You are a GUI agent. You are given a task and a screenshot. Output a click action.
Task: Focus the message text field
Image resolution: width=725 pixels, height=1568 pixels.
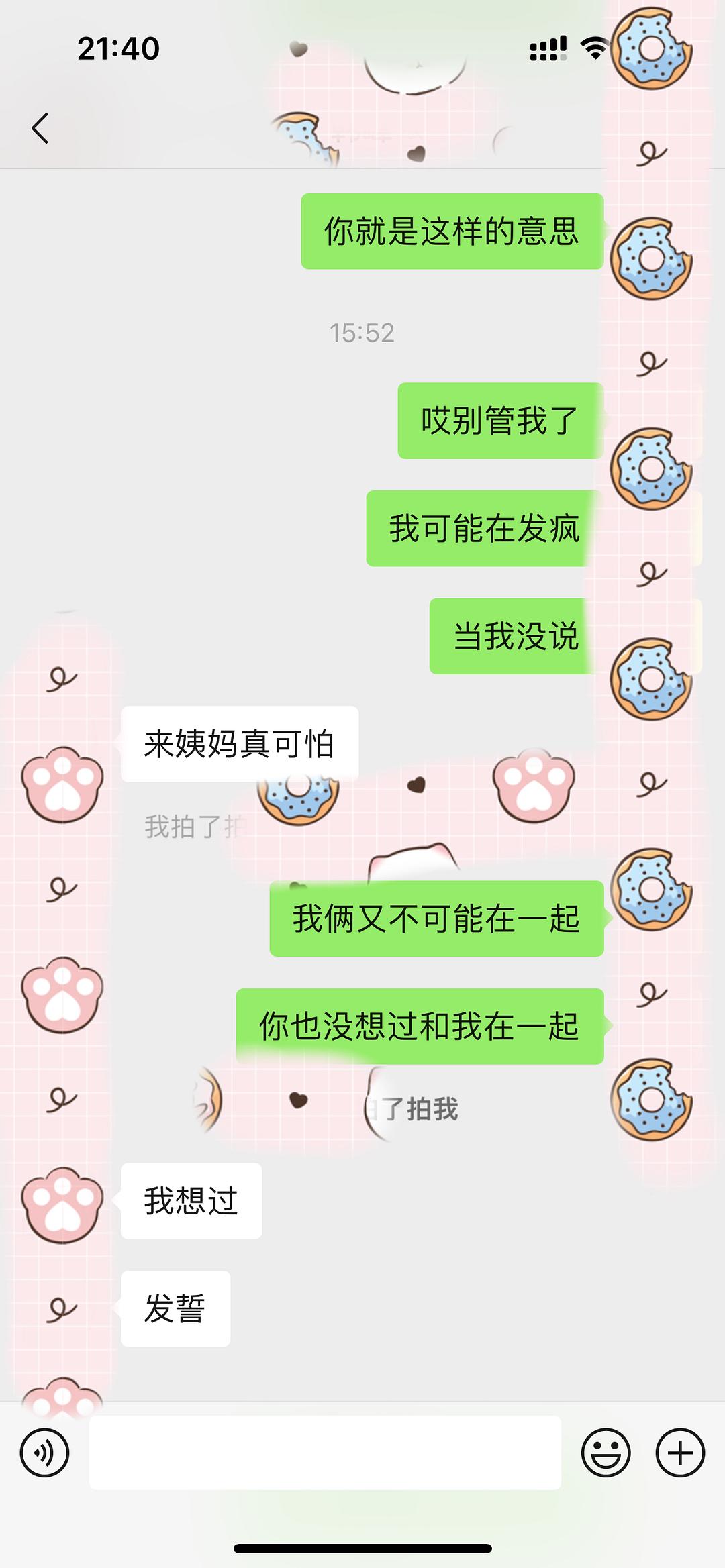[x=325, y=1453]
